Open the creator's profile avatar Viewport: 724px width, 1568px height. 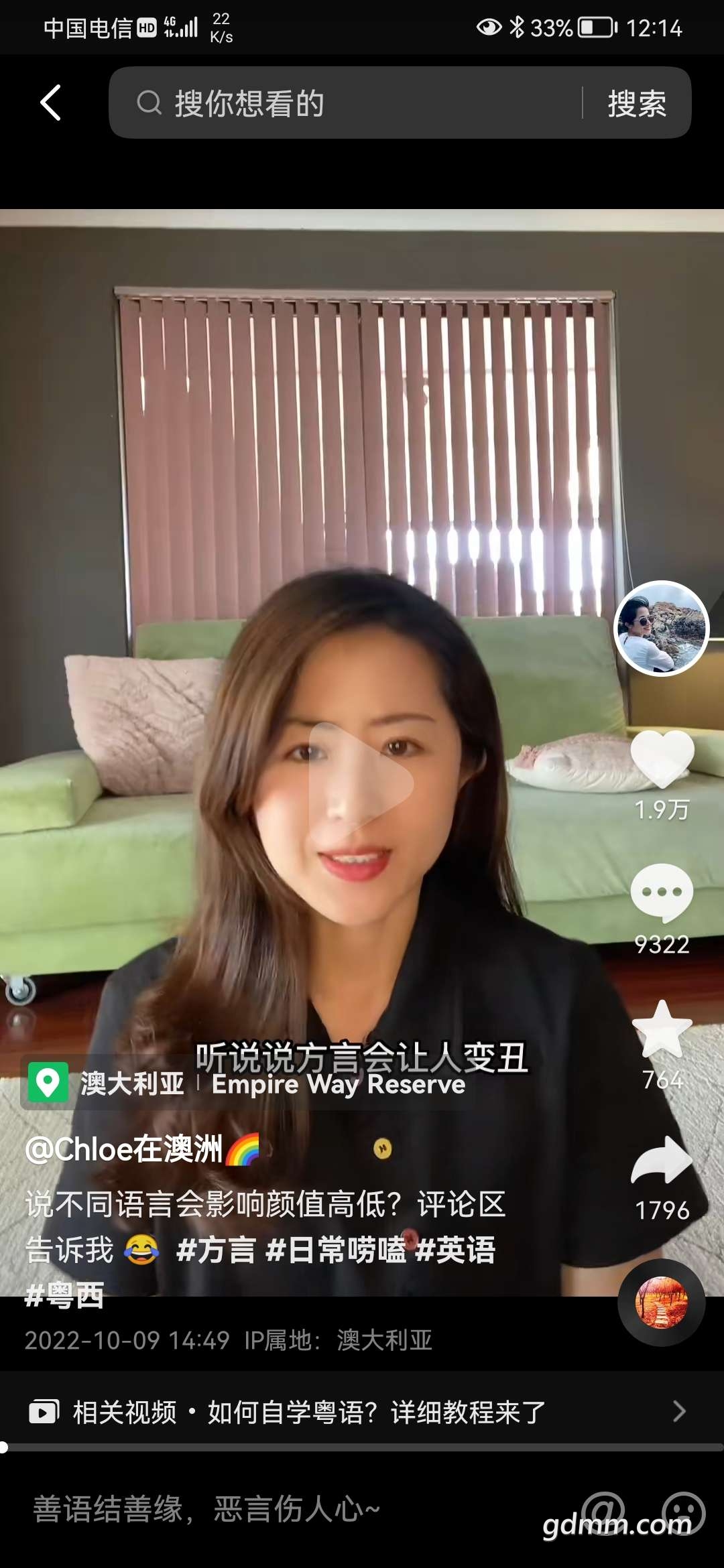(662, 629)
